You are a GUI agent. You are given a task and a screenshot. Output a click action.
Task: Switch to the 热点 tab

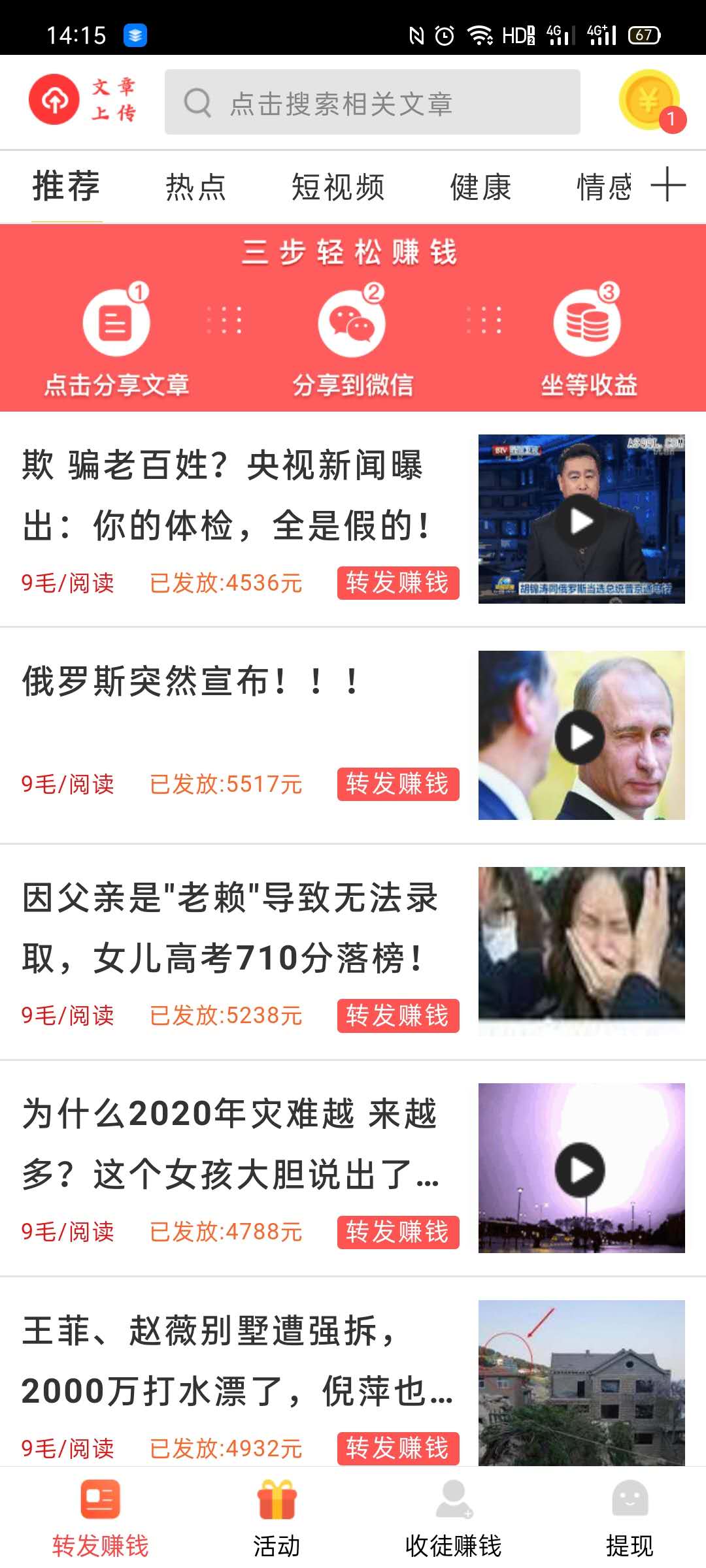click(195, 188)
